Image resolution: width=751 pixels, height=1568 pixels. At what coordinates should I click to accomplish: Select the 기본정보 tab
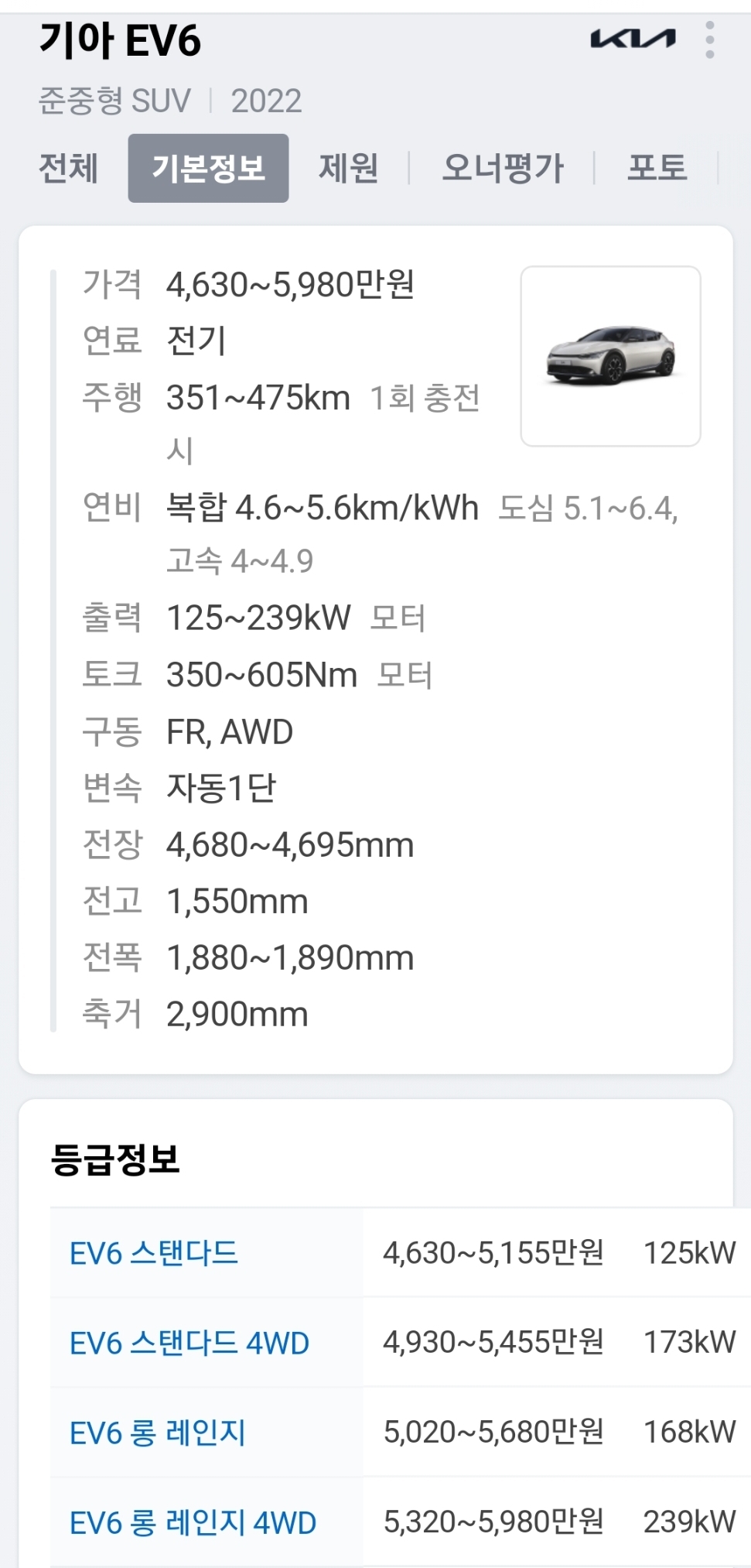click(x=208, y=168)
